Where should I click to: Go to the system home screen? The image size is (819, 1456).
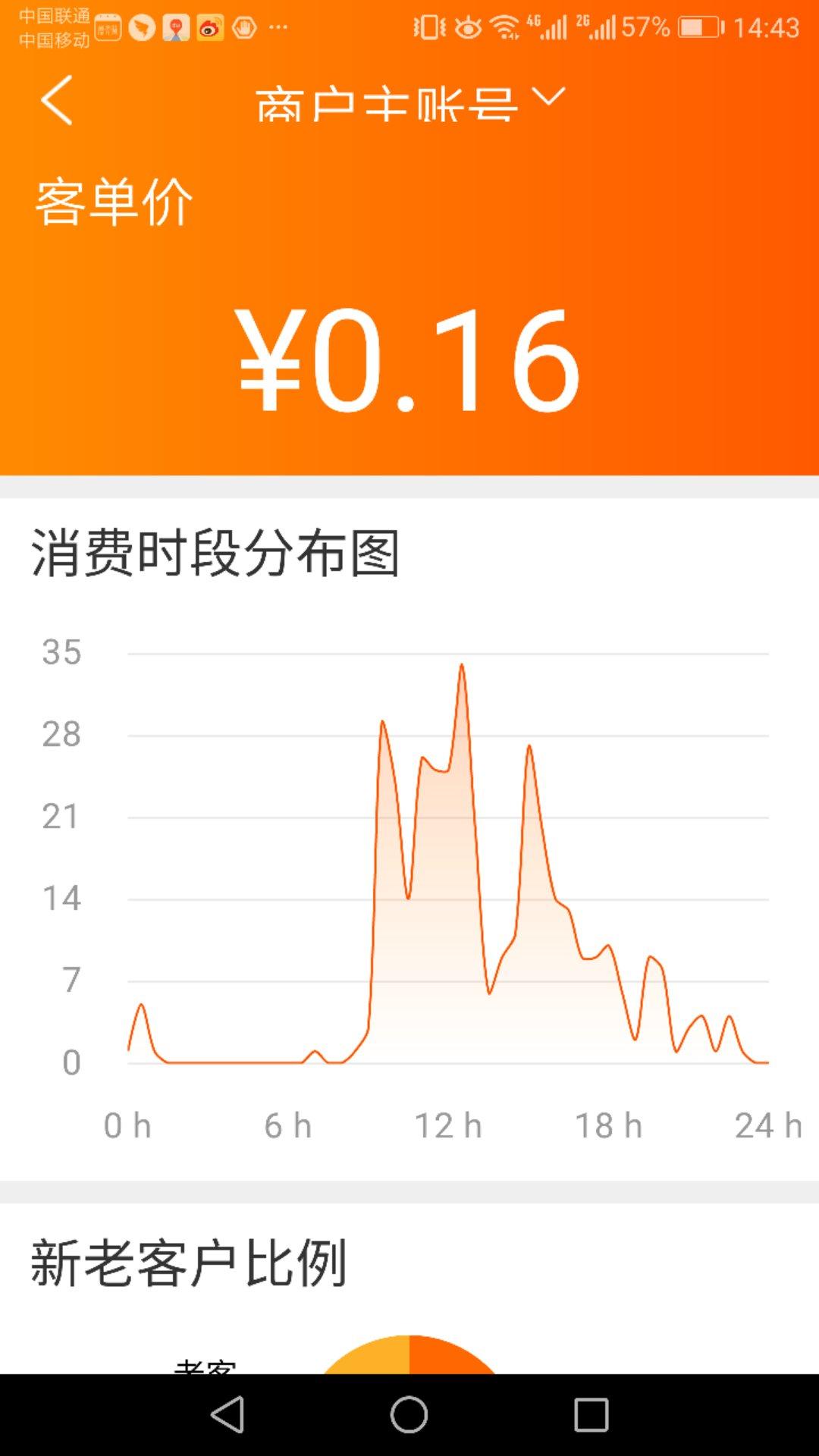pos(409,1414)
